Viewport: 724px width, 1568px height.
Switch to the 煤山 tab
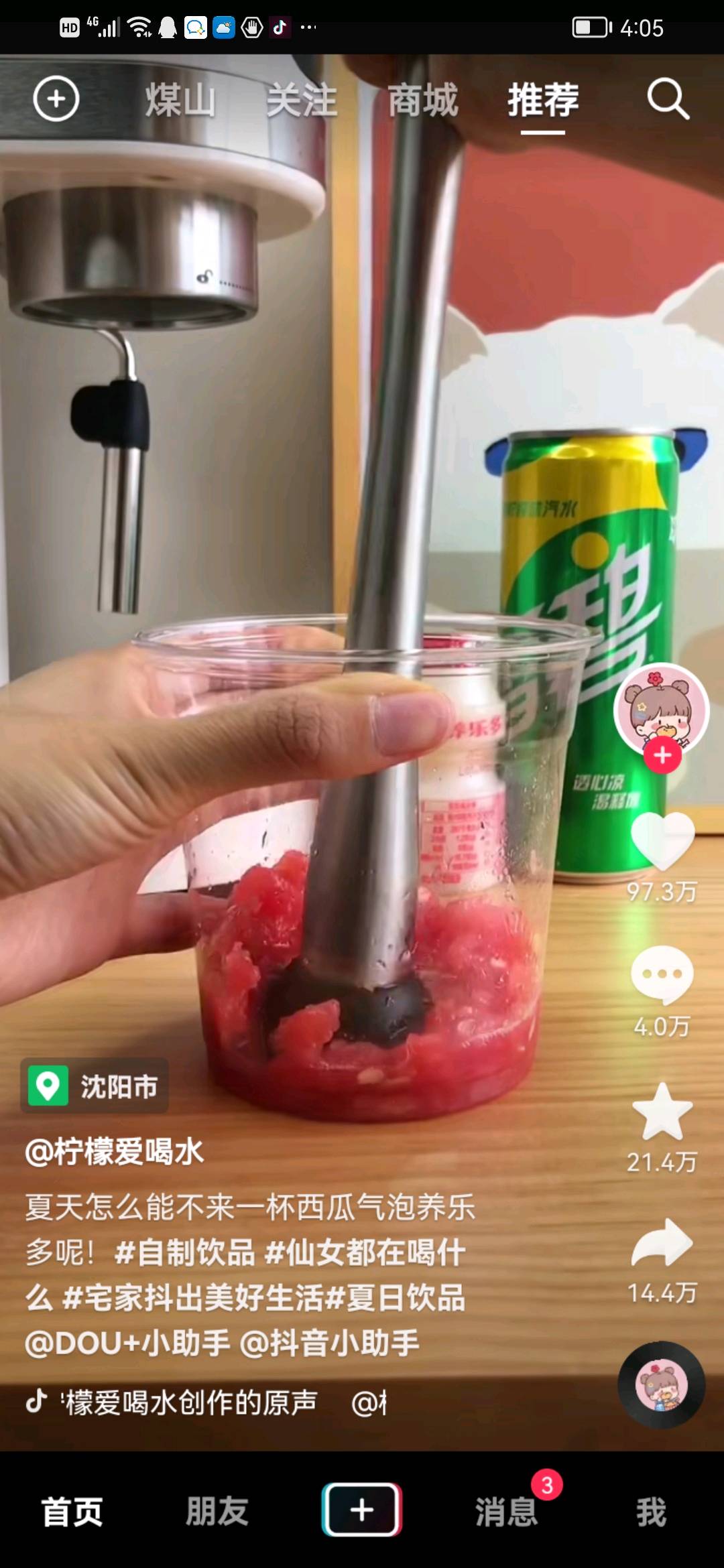[x=180, y=101]
